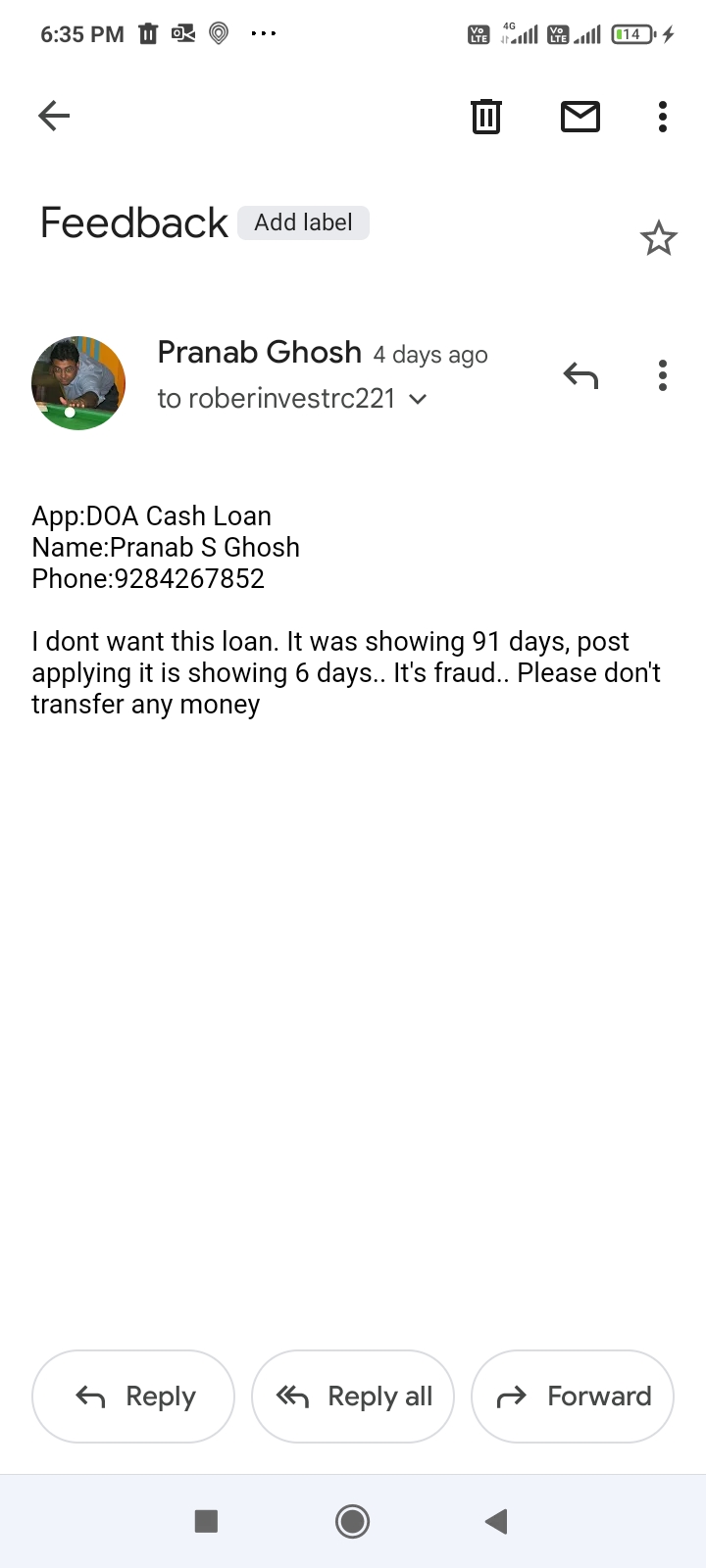Forward this email to someone
The width and height of the screenshot is (706, 1568).
573,1396
